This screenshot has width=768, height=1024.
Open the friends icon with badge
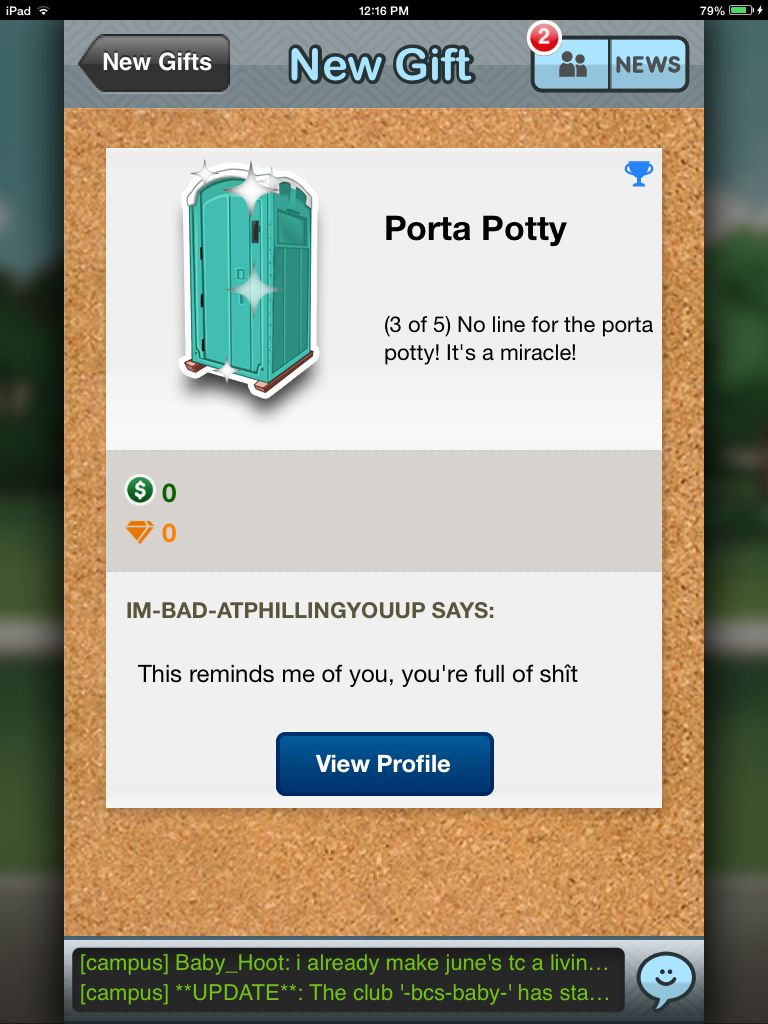pos(572,65)
